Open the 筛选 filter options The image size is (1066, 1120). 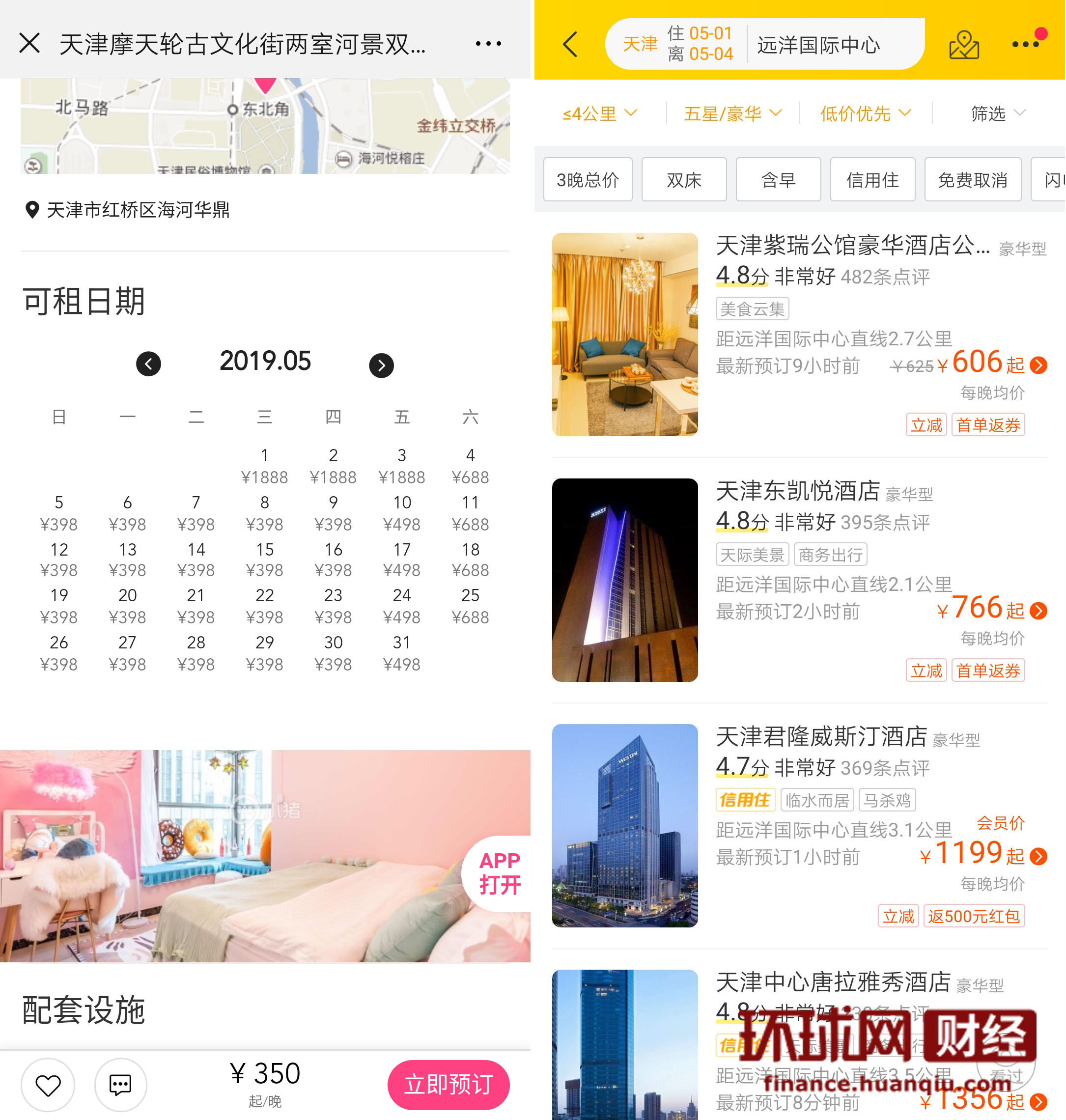(998, 113)
